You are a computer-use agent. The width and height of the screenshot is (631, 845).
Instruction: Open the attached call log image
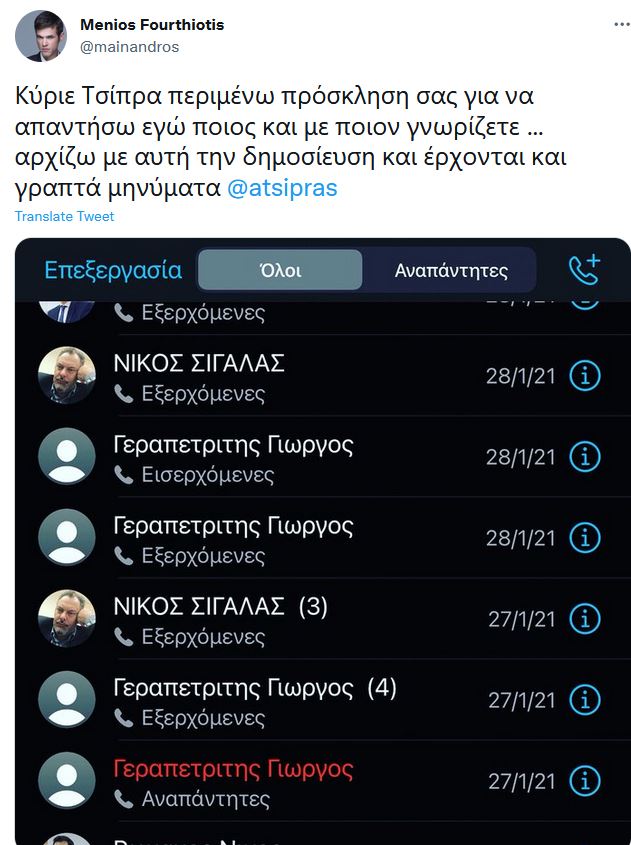(x=323, y=540)
